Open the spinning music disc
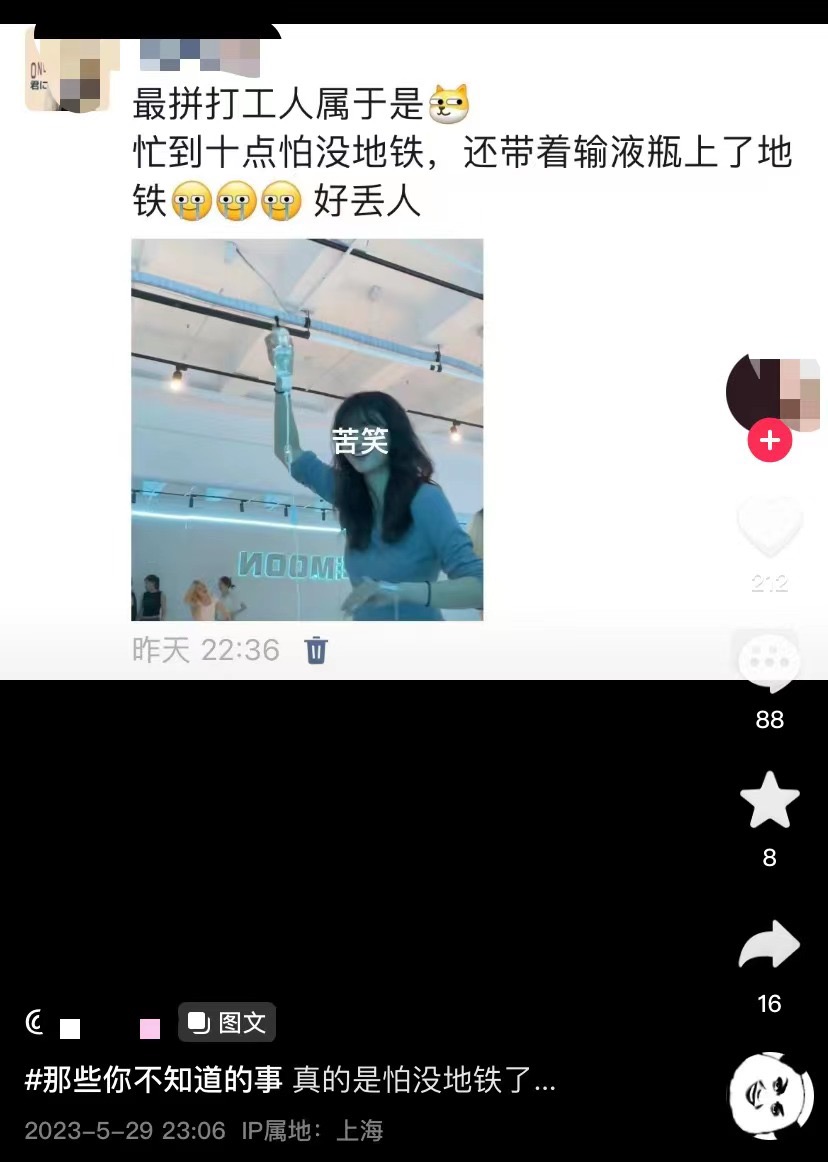The width and height of the screenshot is (828, 1162). [x=770, y=1096]
